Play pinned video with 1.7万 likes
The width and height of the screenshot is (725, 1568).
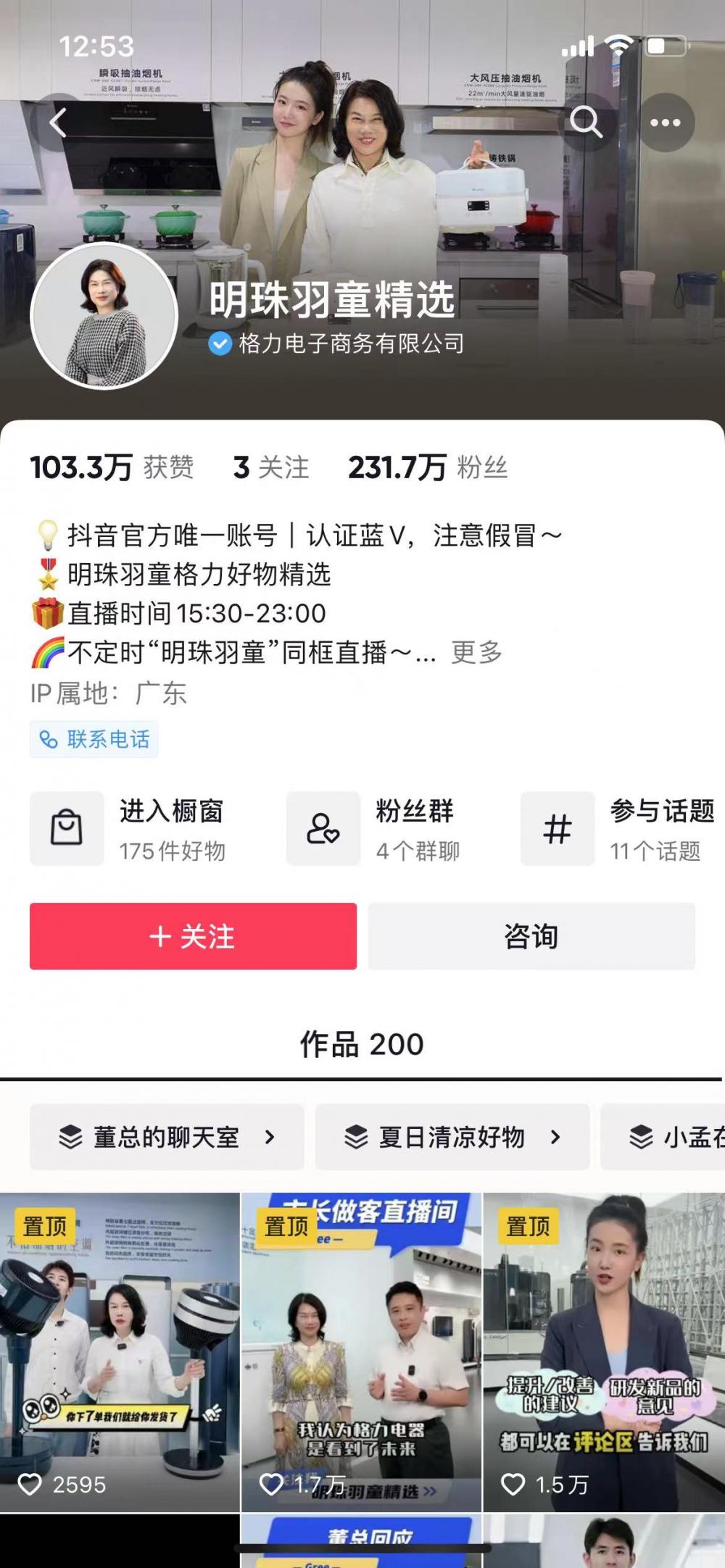(x=361, y=1351)
